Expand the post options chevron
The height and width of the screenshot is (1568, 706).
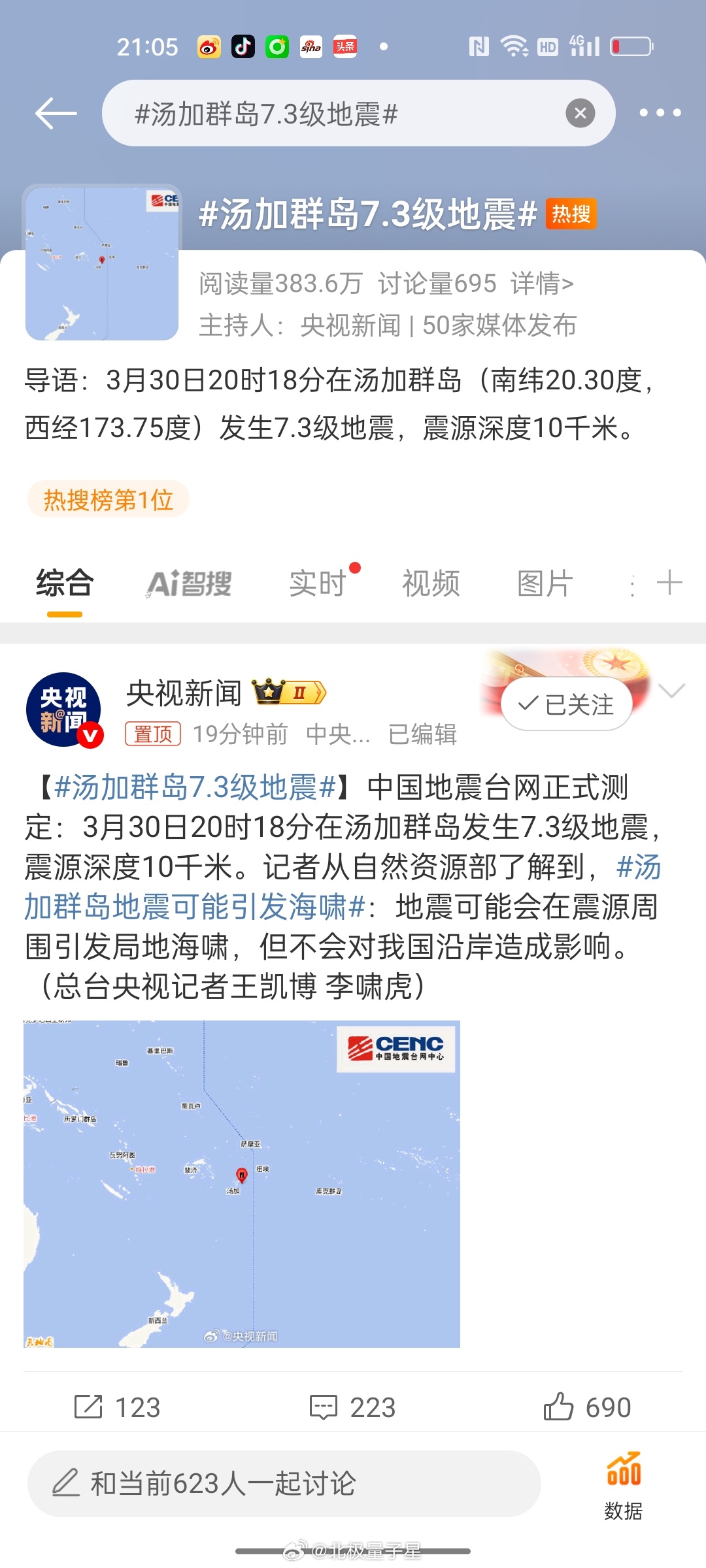click(x=672, y=691)
